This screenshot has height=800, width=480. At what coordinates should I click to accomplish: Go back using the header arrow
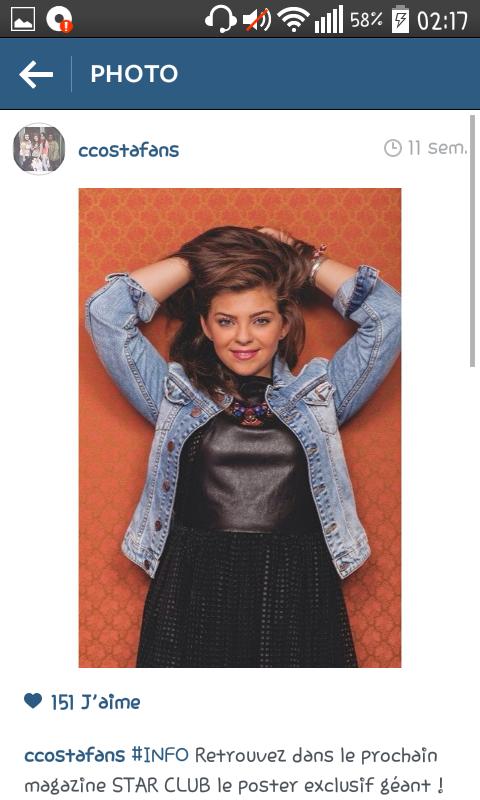(36, 74)
